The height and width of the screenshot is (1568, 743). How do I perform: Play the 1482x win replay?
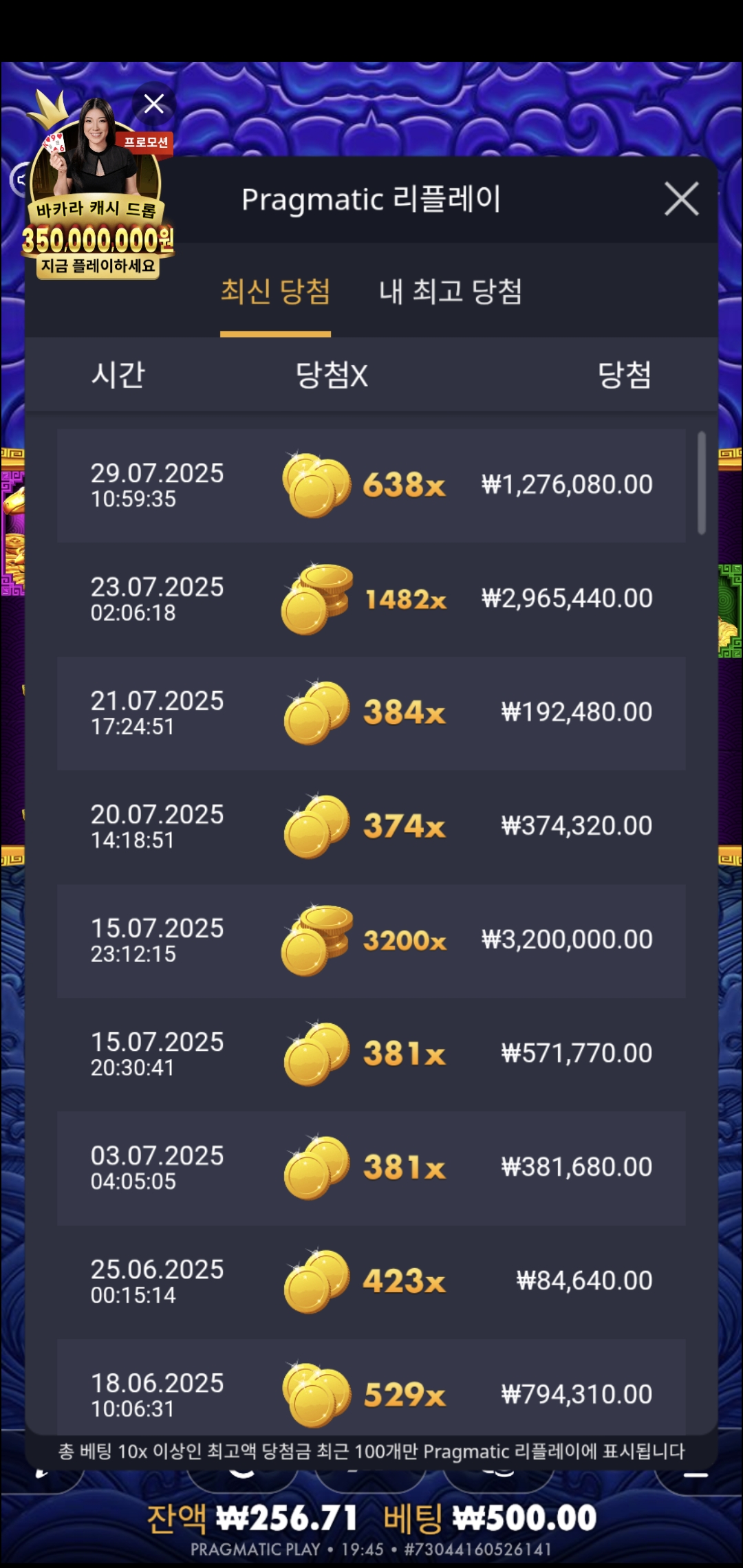pyautogui.click(x=371, y=599)
